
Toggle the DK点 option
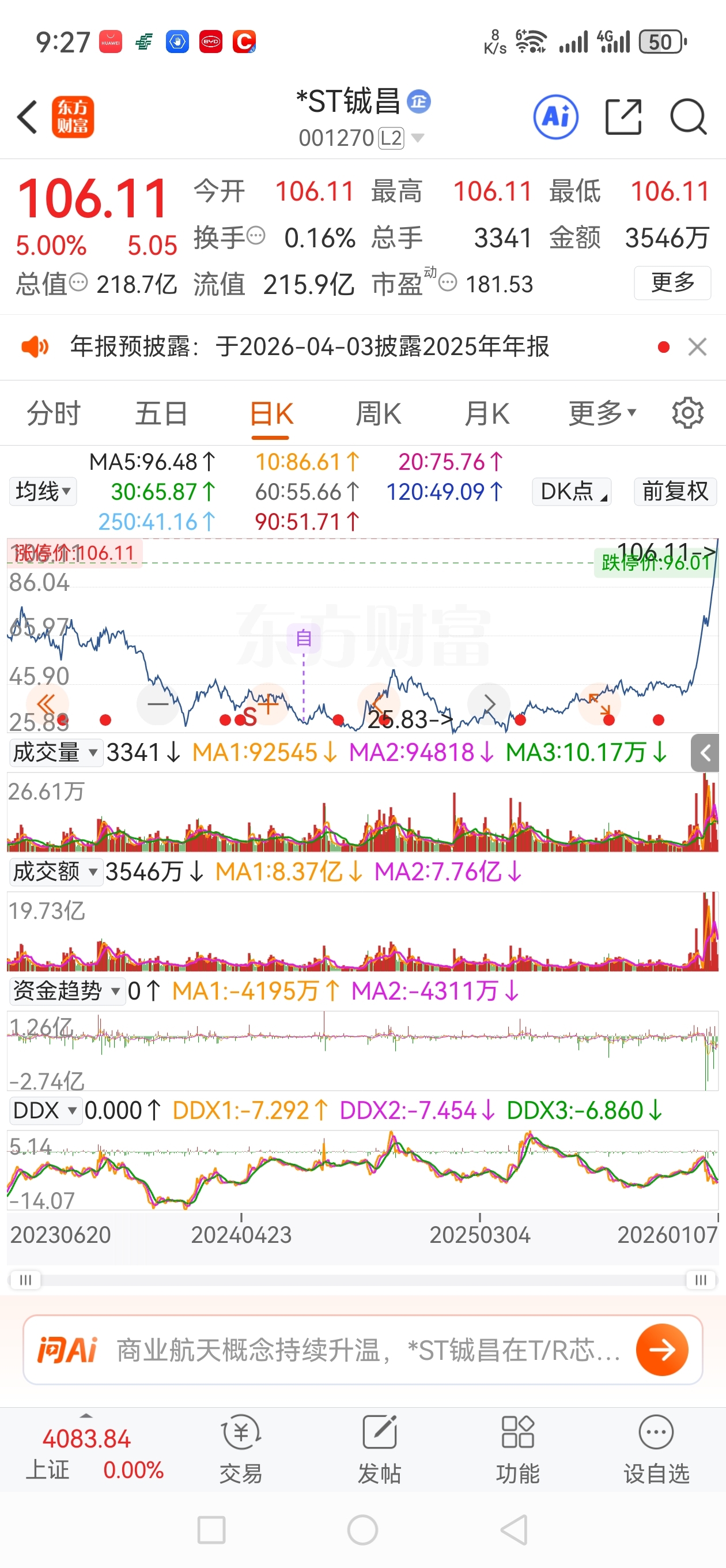pos(572,491)
